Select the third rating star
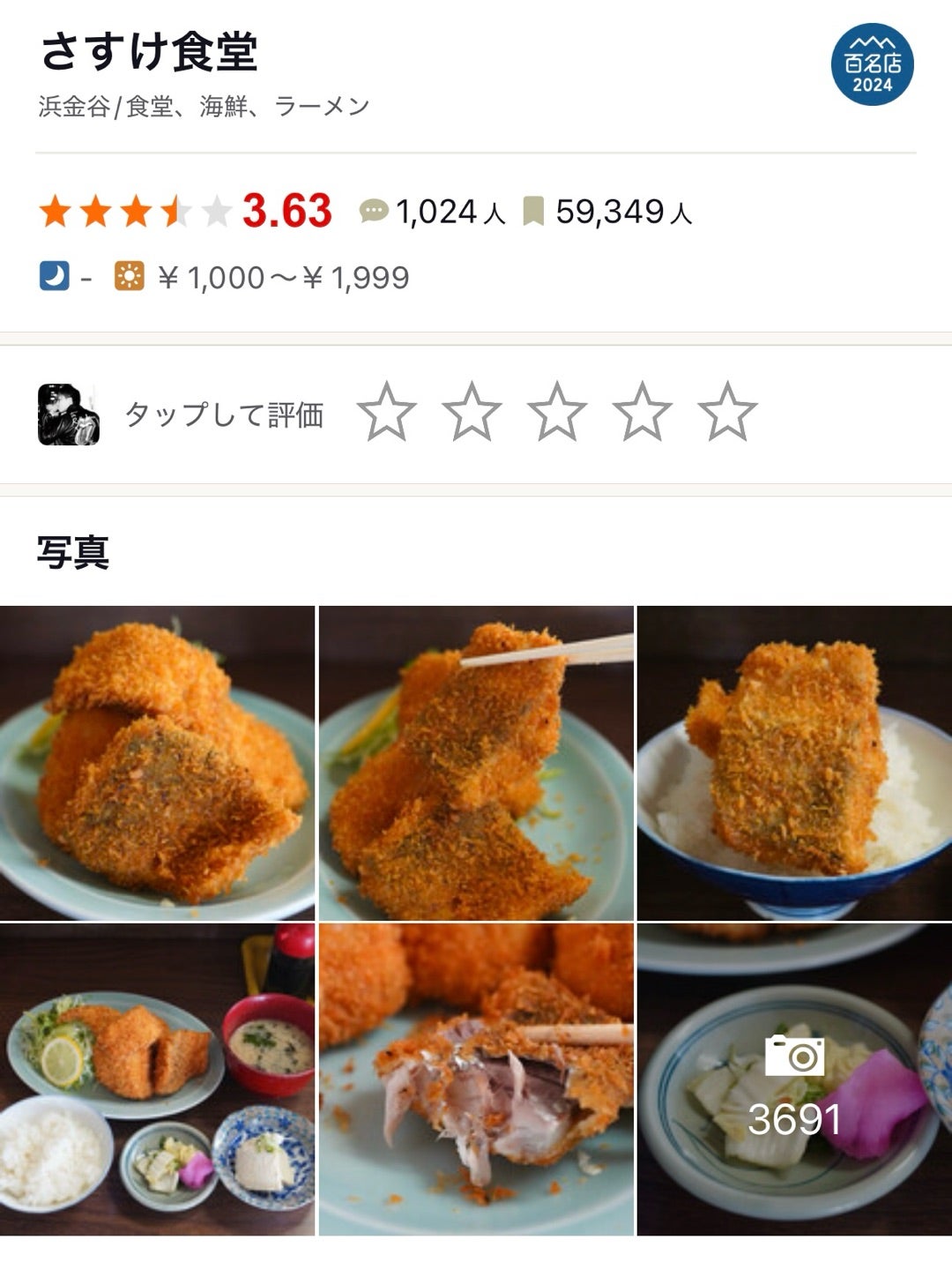The image size is (952, 1270). (557, 413)
